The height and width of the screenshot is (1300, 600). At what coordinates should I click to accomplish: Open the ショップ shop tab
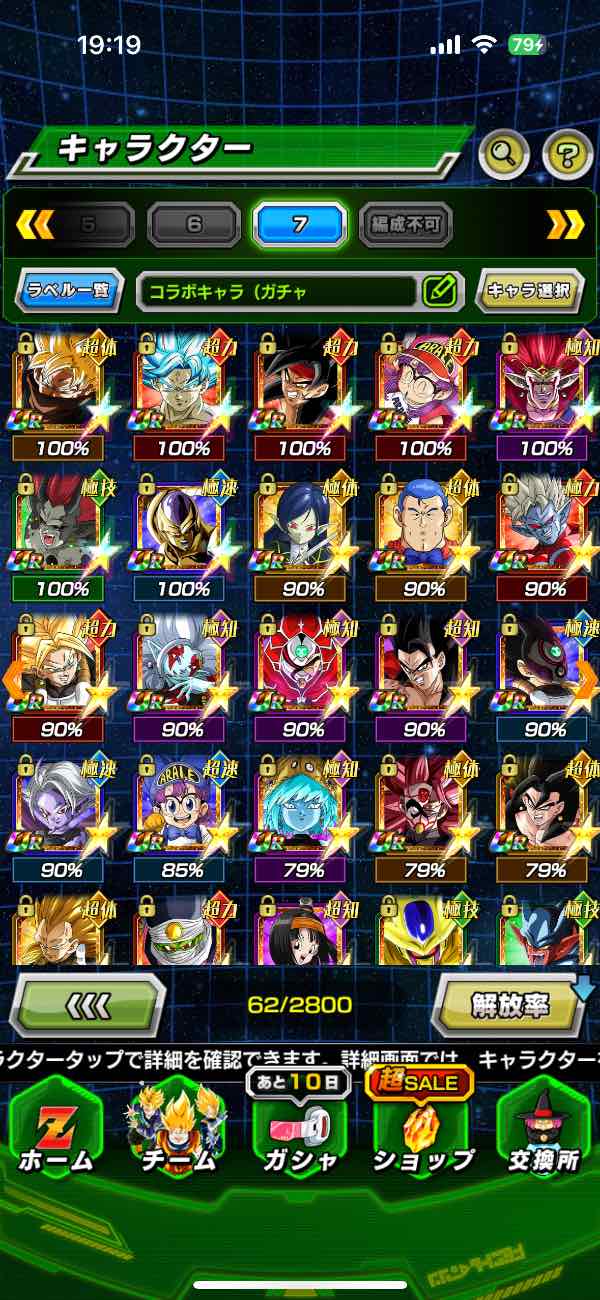422,1130
